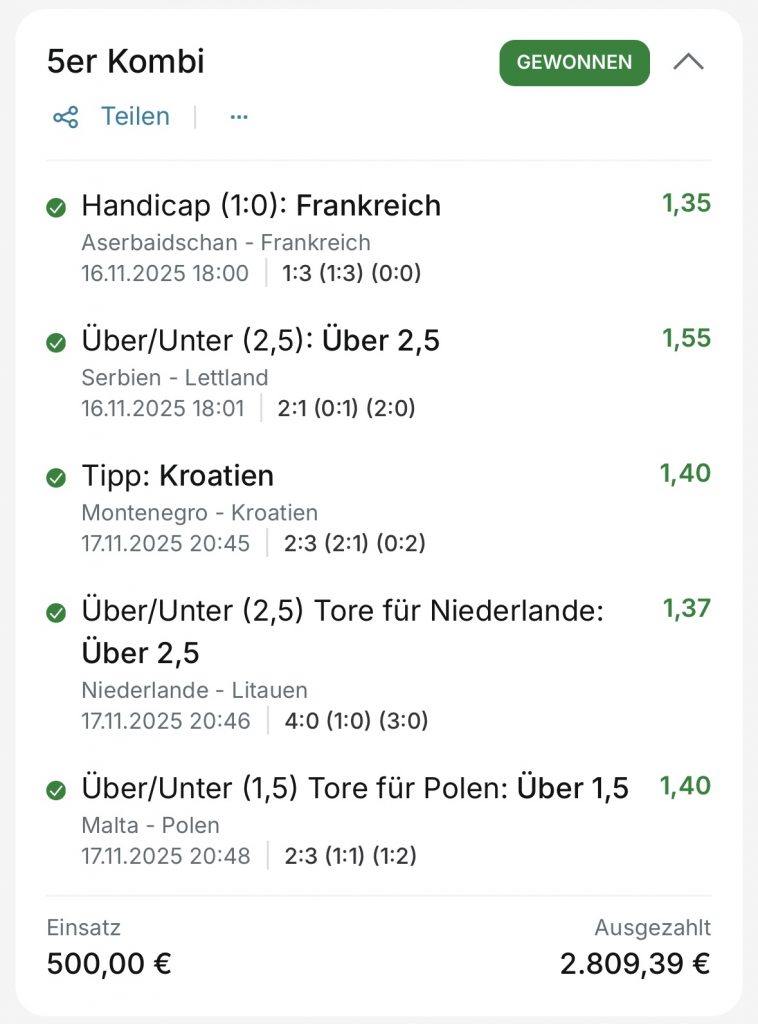Open the three-dot more options menu

pyautogui.click(x=238, y=117)
